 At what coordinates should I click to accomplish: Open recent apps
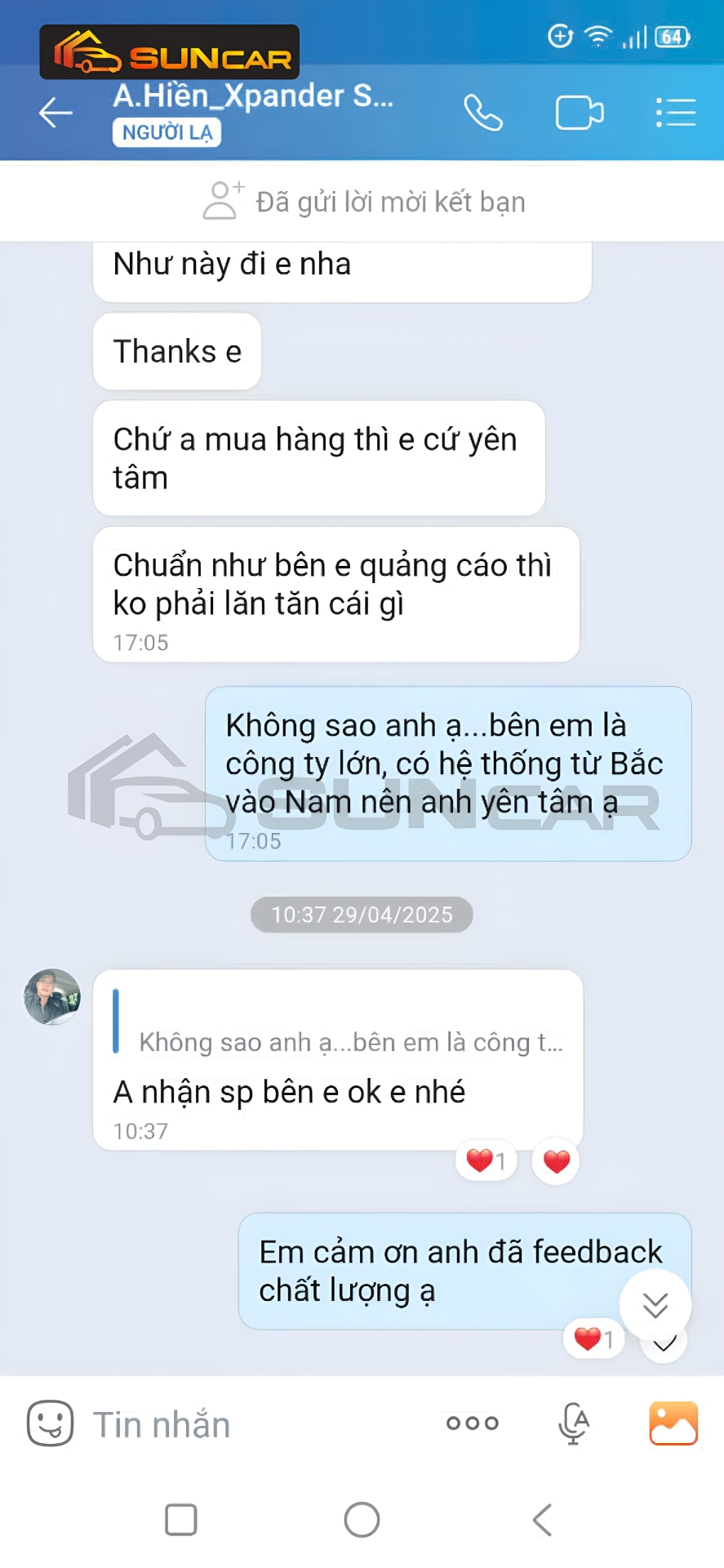click(181, 1520)
